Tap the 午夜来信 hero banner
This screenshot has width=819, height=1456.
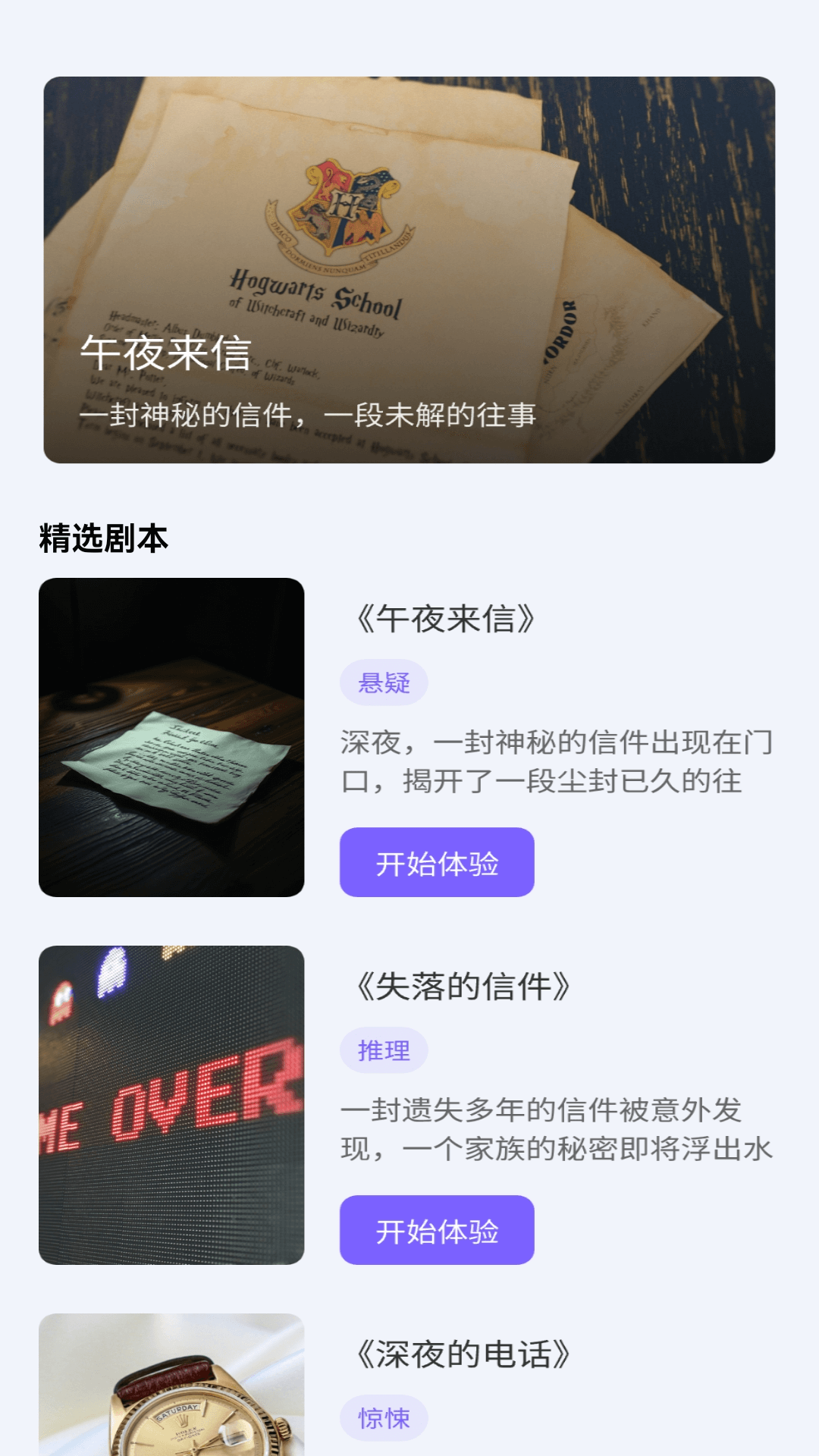point(409,269)
